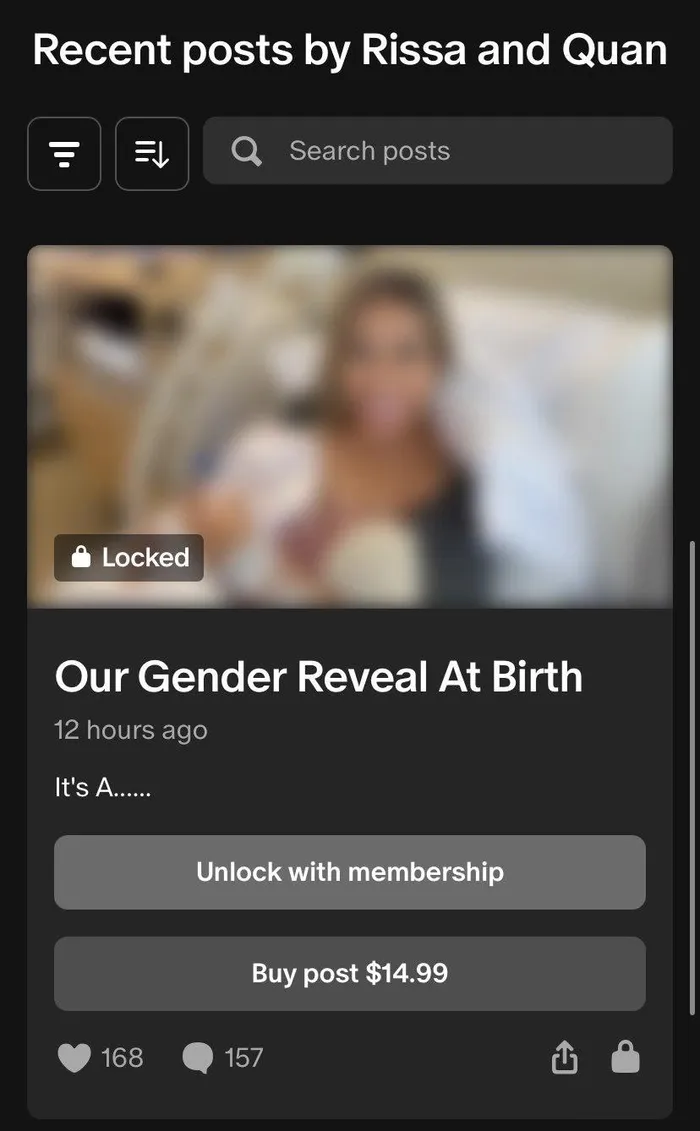Open comments on the Gender Reveal post
The image size is (700, 1131).
(198, 1057)
